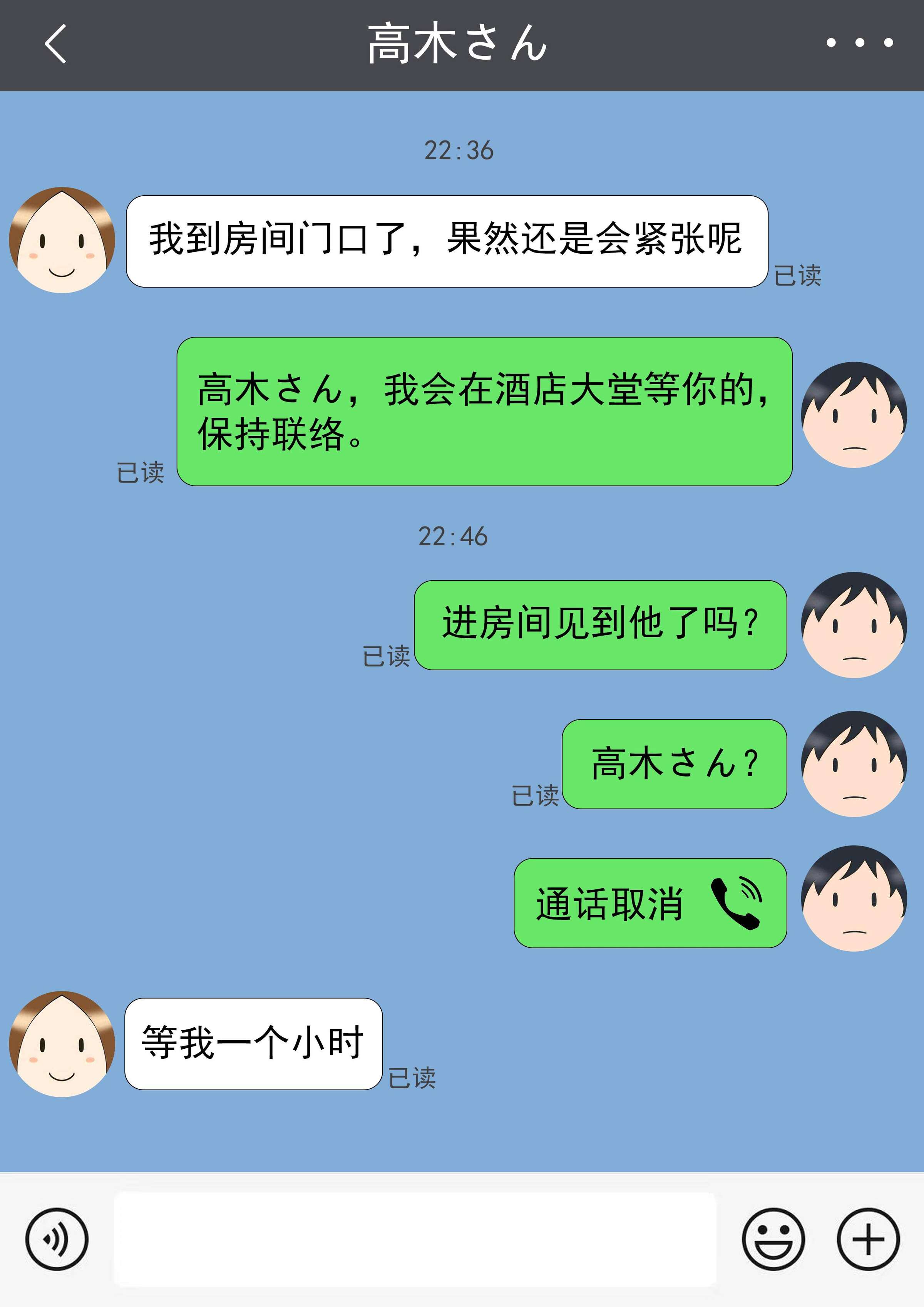Image resolution: width=924 pixels, height=1307 pixels.
Task: Focus the message text field
Action: pyautogui.click(x=415, y=1239)
